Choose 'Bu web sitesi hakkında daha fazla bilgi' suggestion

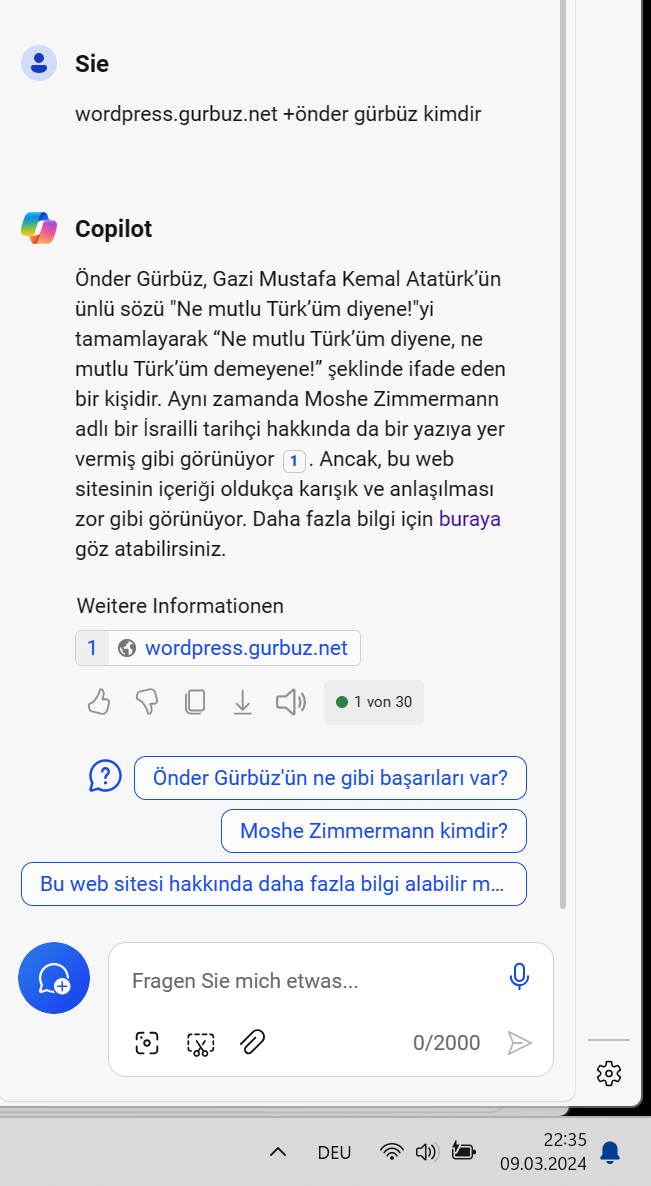click(x=274, y=883)
